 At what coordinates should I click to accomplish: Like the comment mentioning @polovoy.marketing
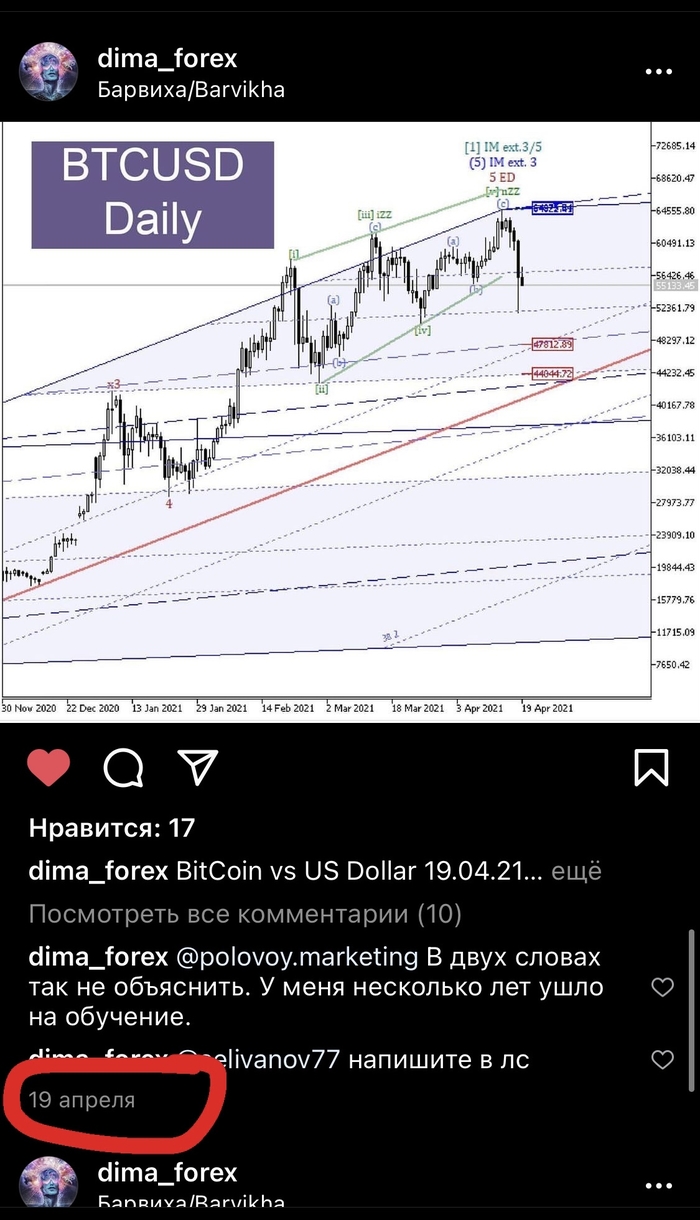(x=662, y=988)
